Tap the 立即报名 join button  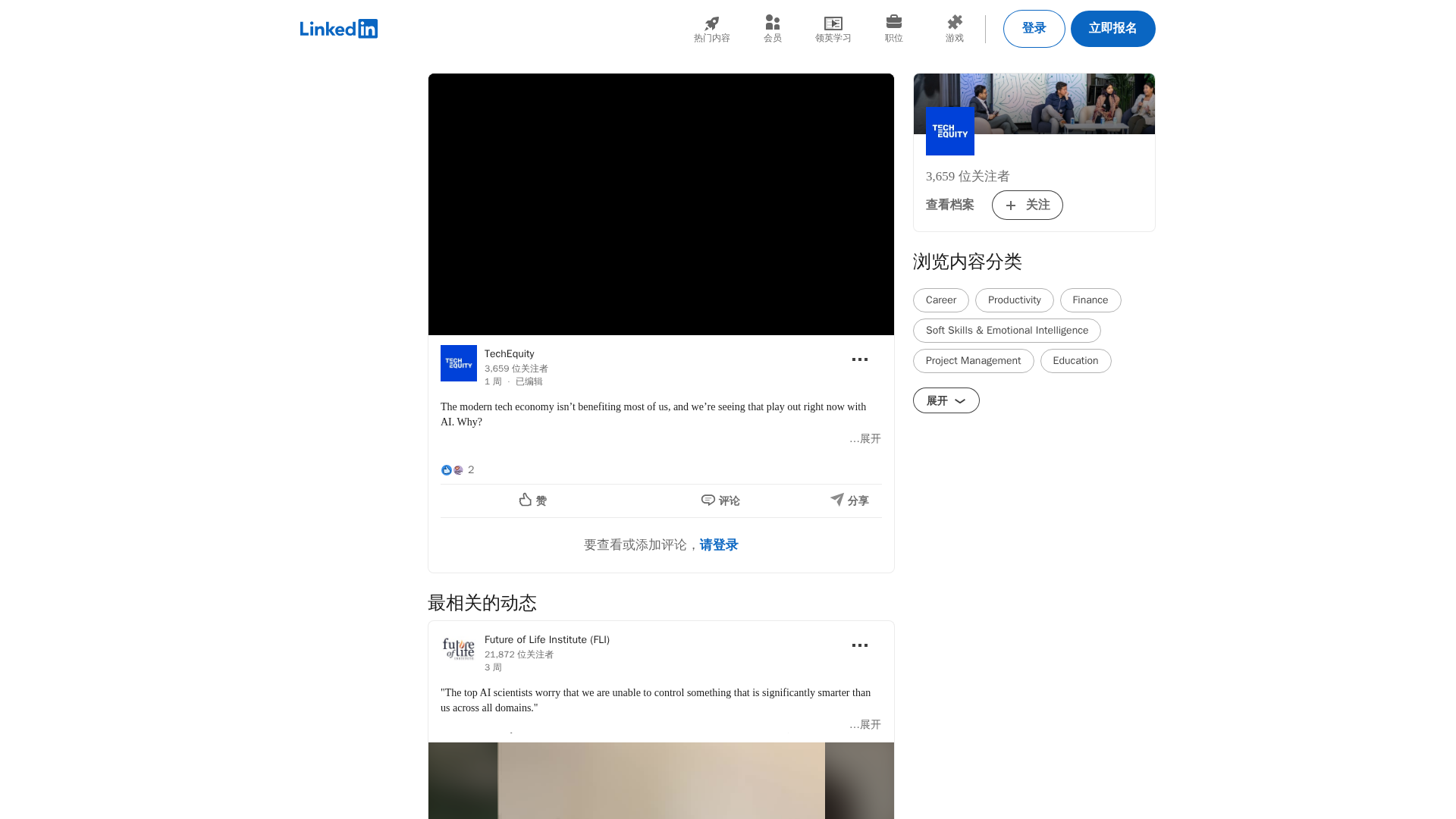pyautogui.click(x=1112, y=29)
